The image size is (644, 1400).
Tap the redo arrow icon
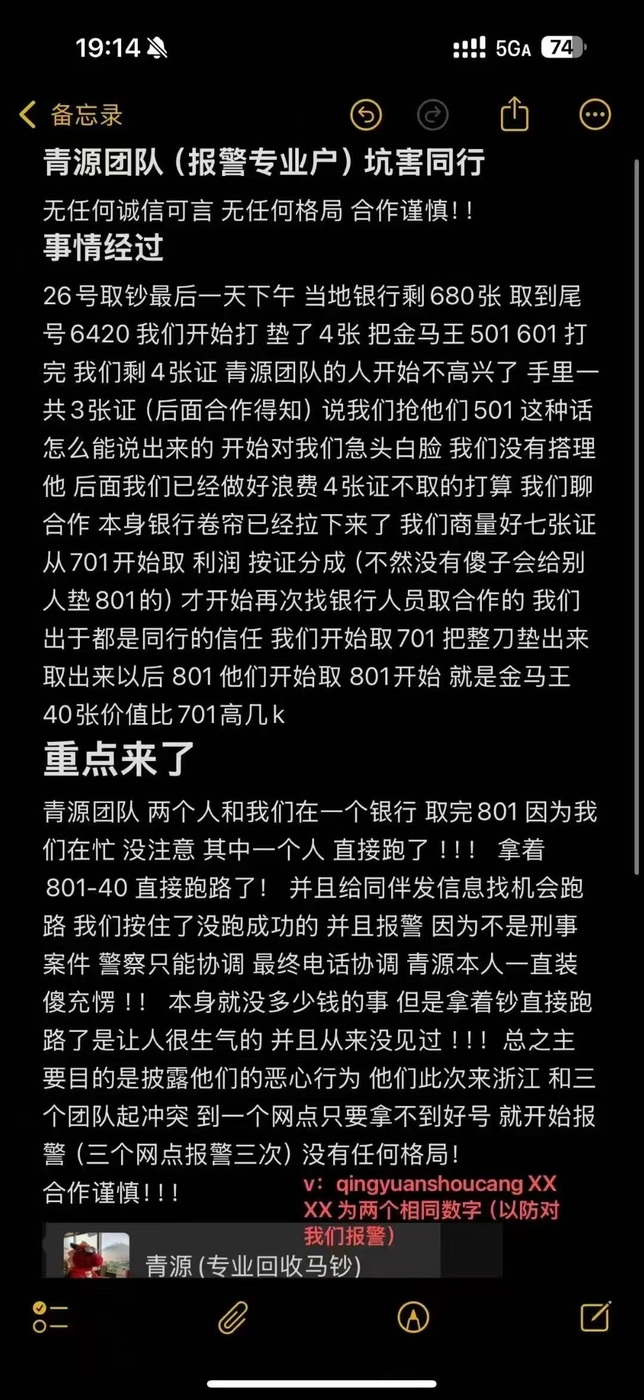432,115
